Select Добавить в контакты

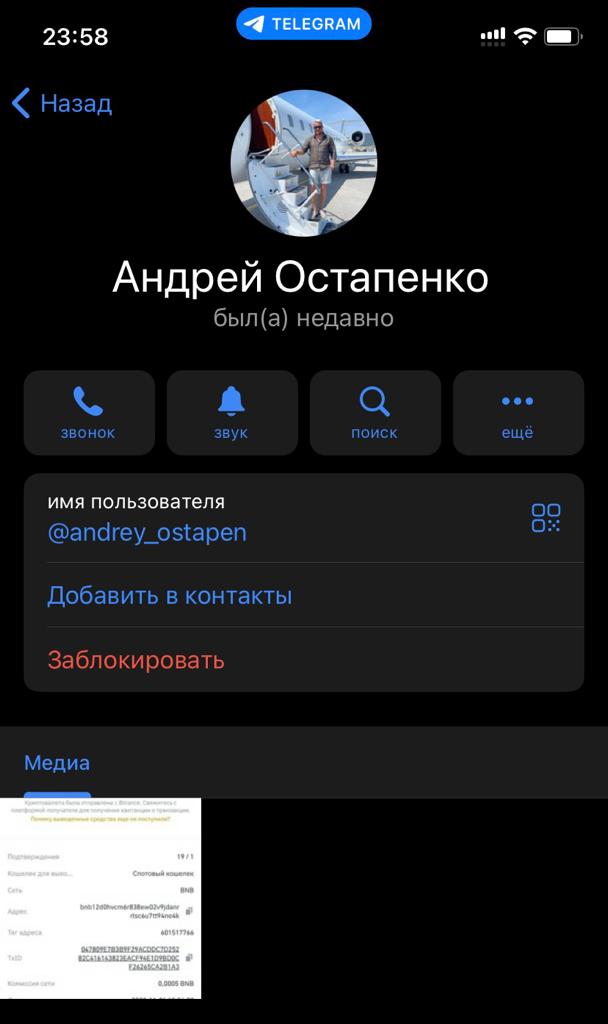(x=170, y=596)
